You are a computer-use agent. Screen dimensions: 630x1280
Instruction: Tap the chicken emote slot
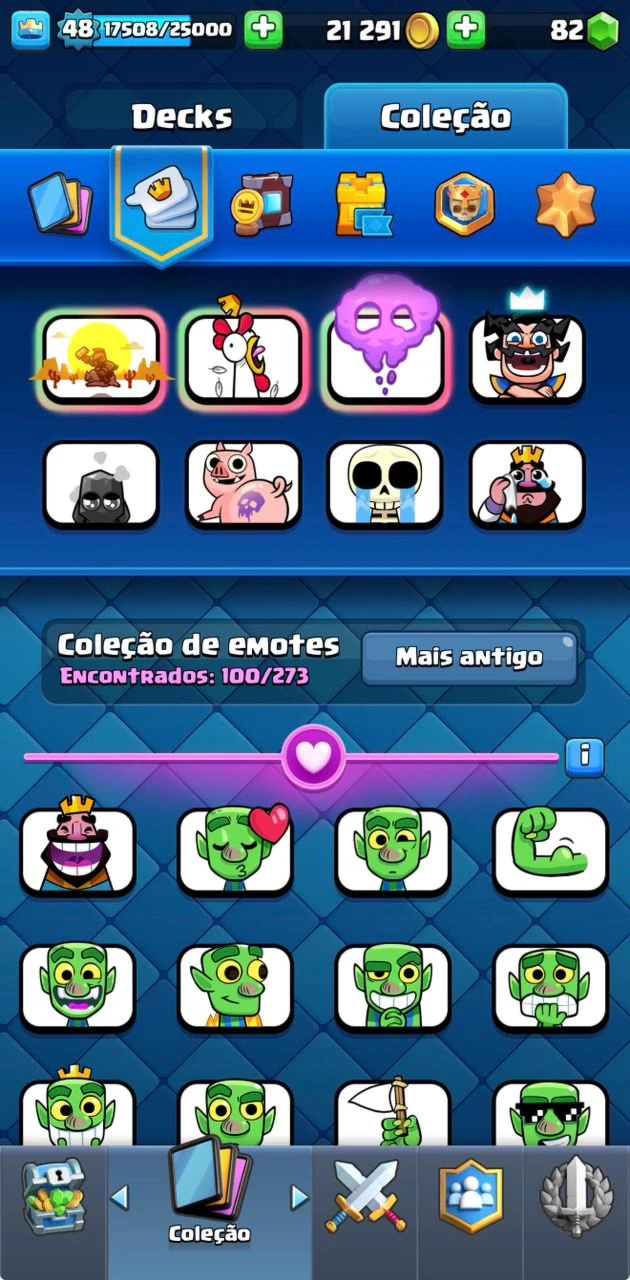click(x=243, y=358)
